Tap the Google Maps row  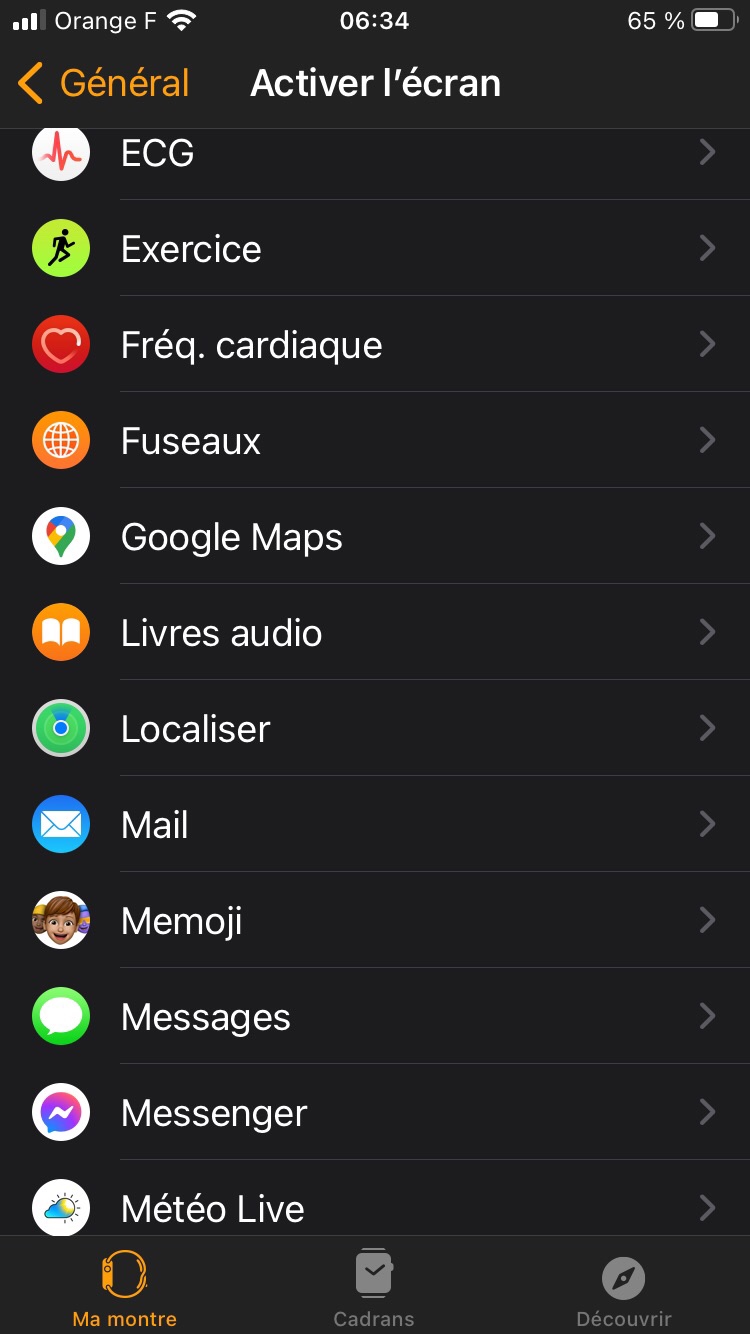click(x=375, y=537)
